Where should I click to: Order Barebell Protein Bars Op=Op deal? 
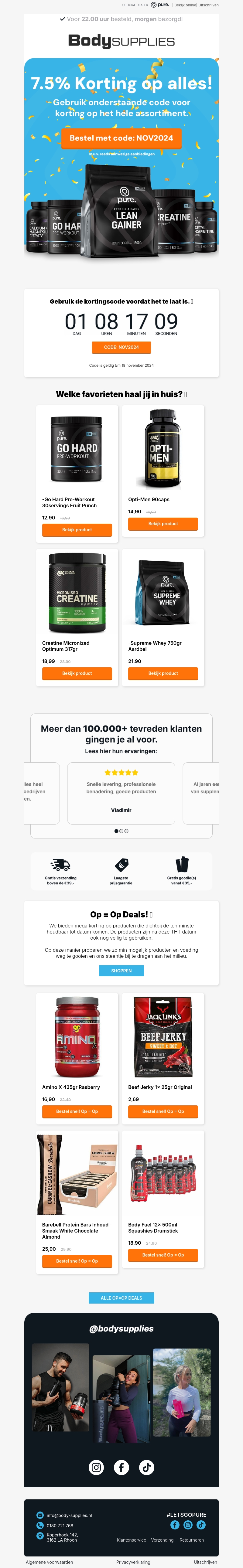point(77,1261)
